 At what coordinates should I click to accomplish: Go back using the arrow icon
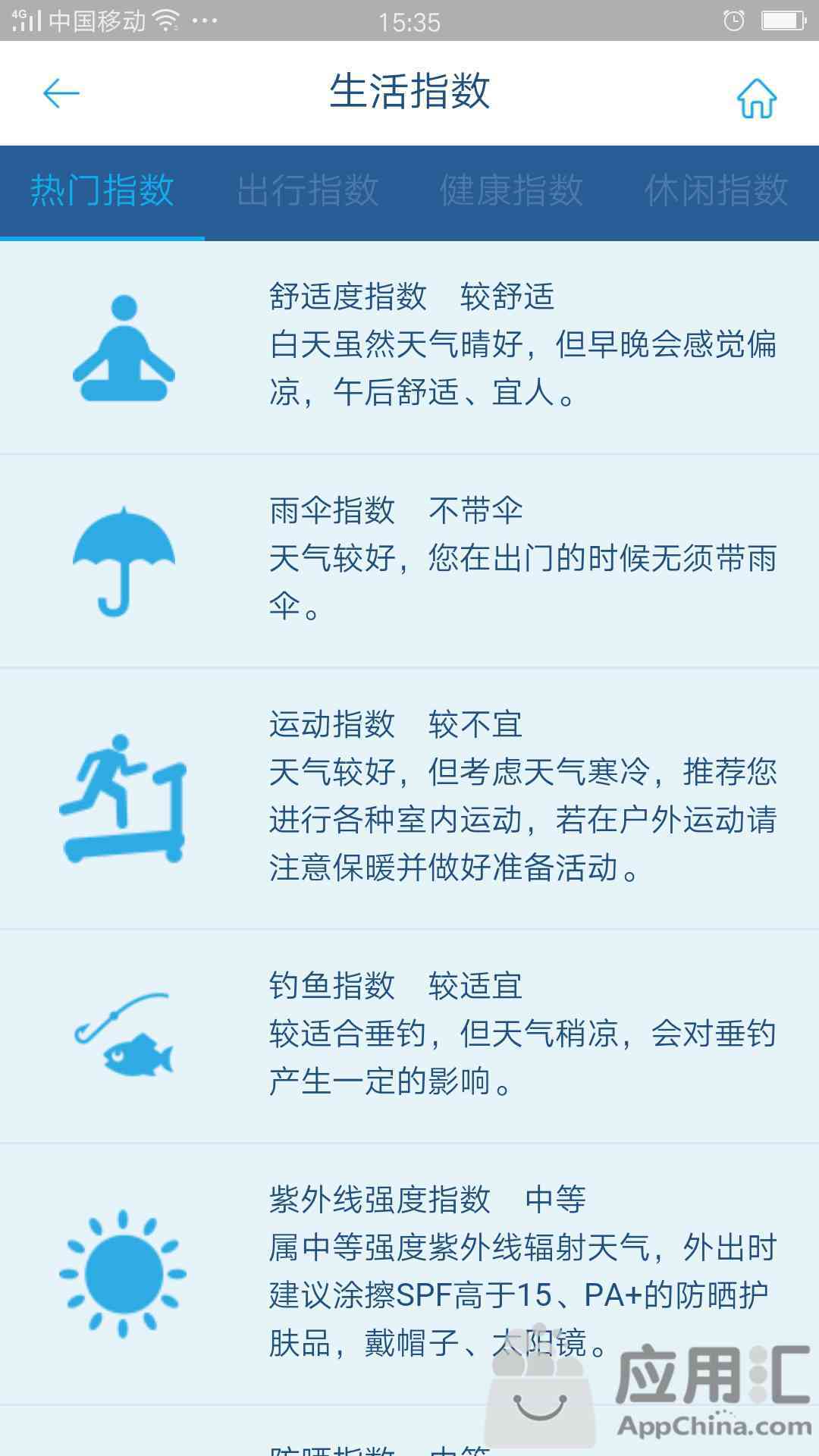coord(61,93)
